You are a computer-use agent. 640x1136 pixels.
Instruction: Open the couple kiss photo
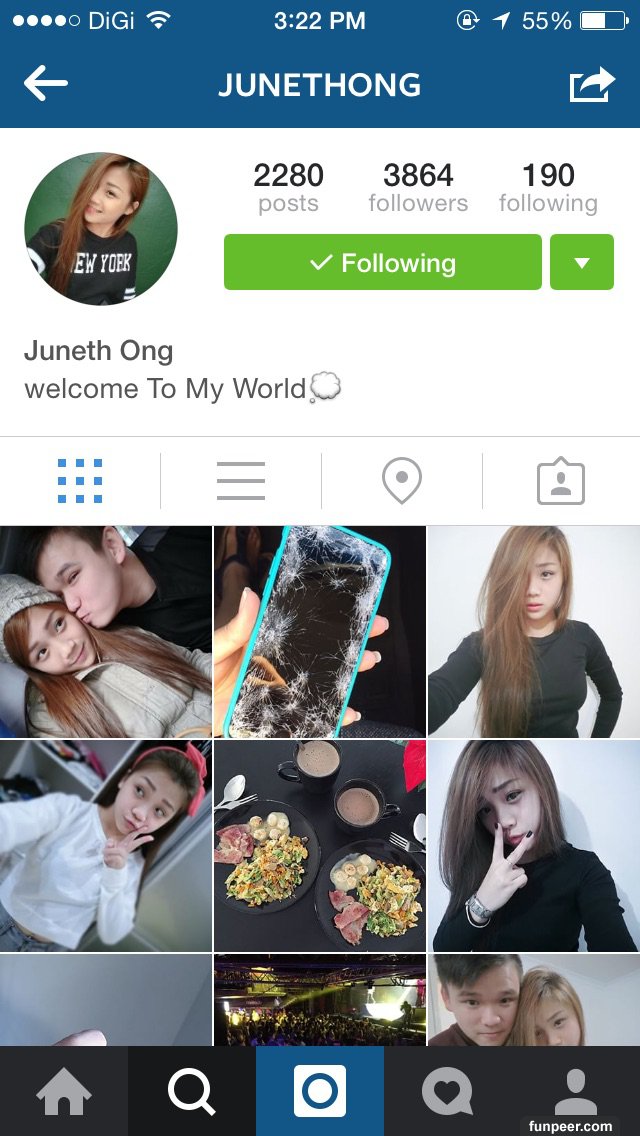click(105, 632)
